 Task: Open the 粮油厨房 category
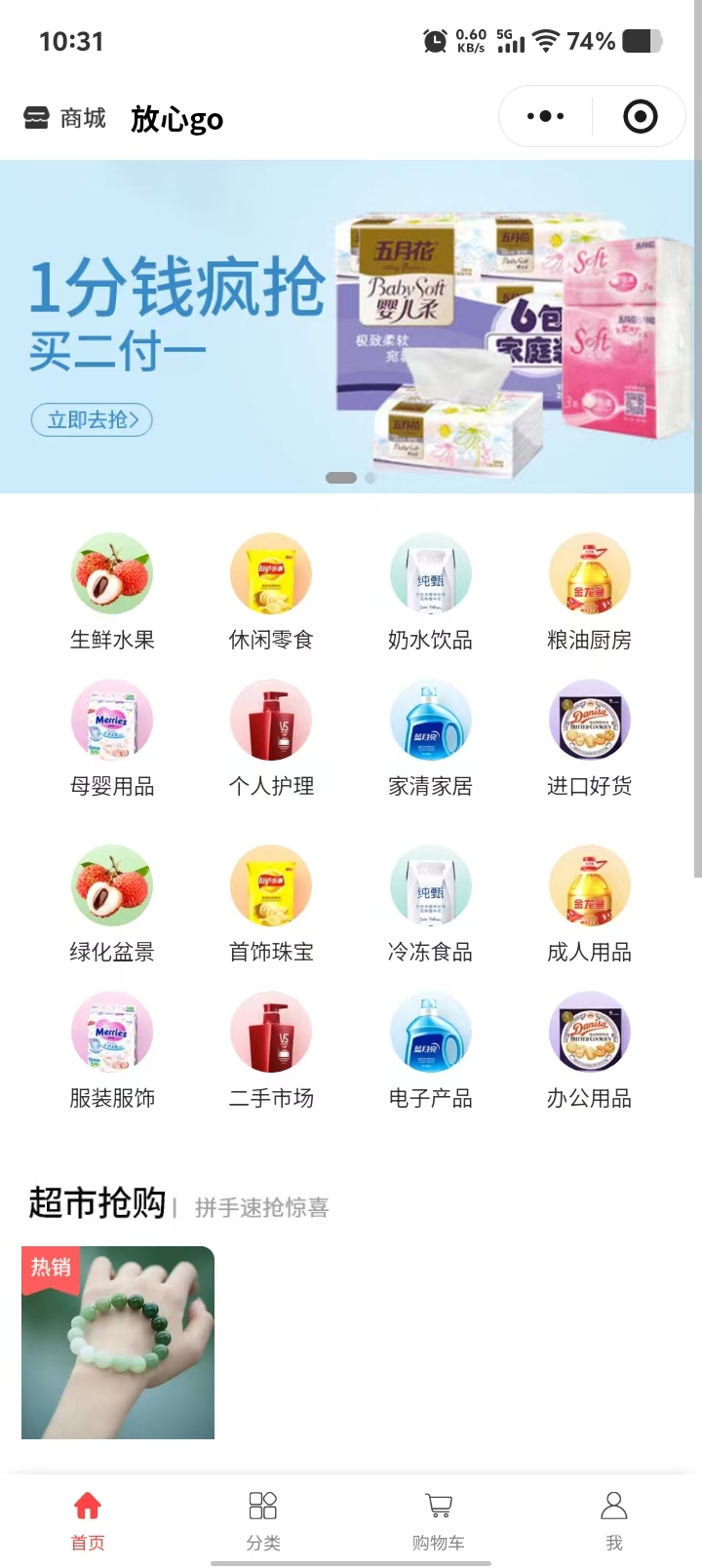589,591
